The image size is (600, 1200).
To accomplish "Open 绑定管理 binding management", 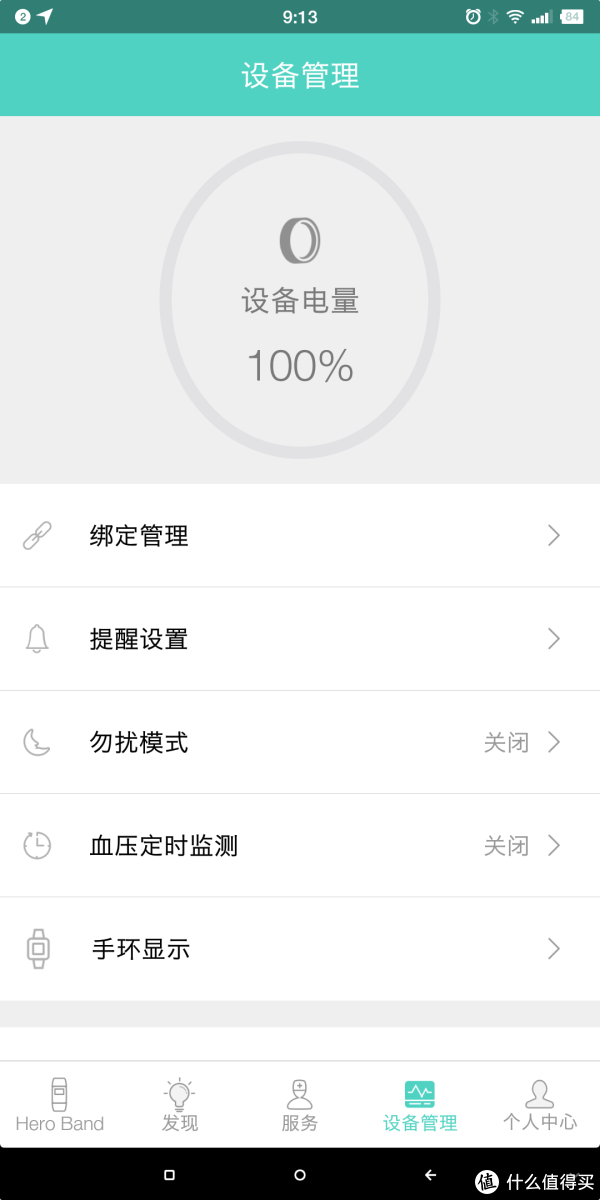I will coord(300,536).
